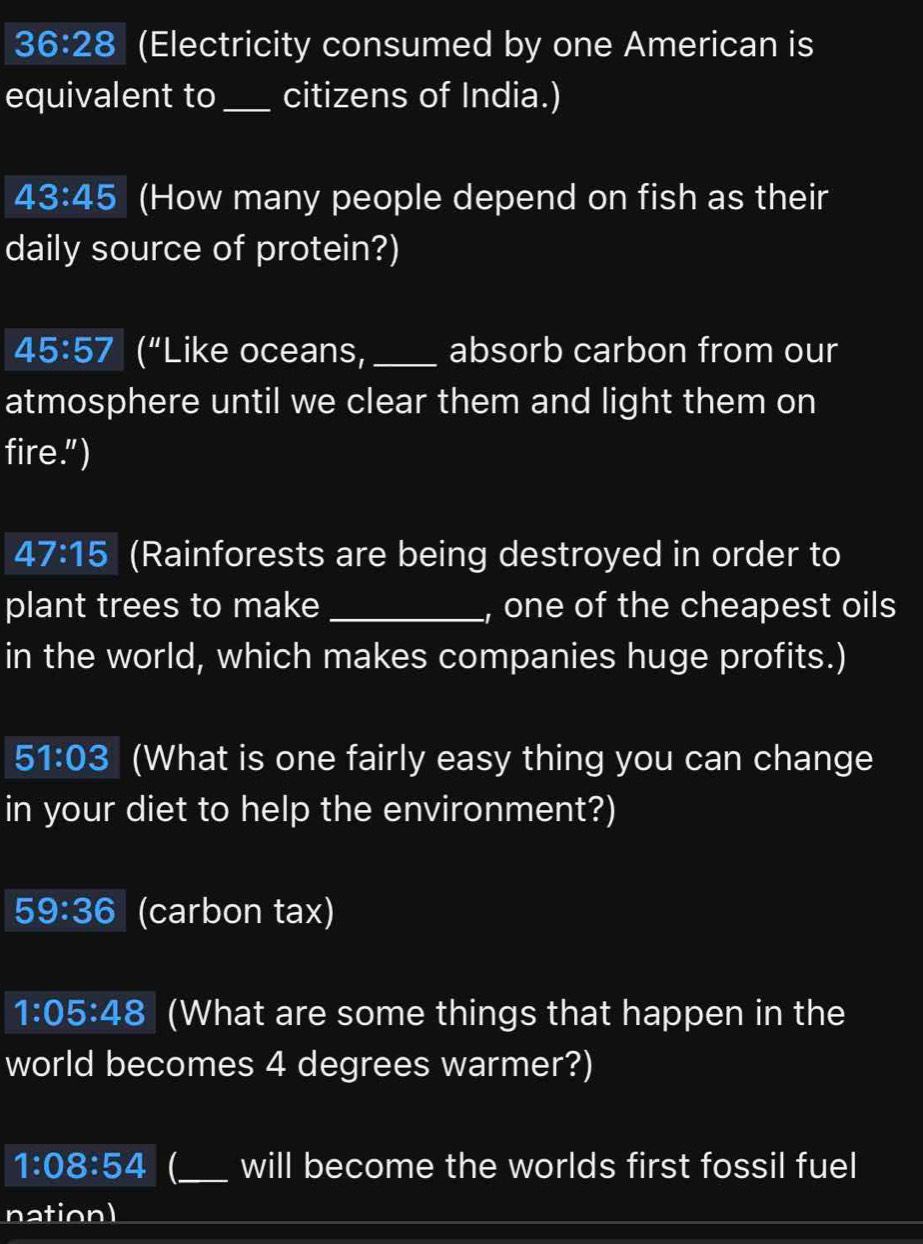Screen dimensions: 923x1244
Task: Open timestamp 1:05:48 on 4 degrees warmer
Action: tap(82, 1015)
